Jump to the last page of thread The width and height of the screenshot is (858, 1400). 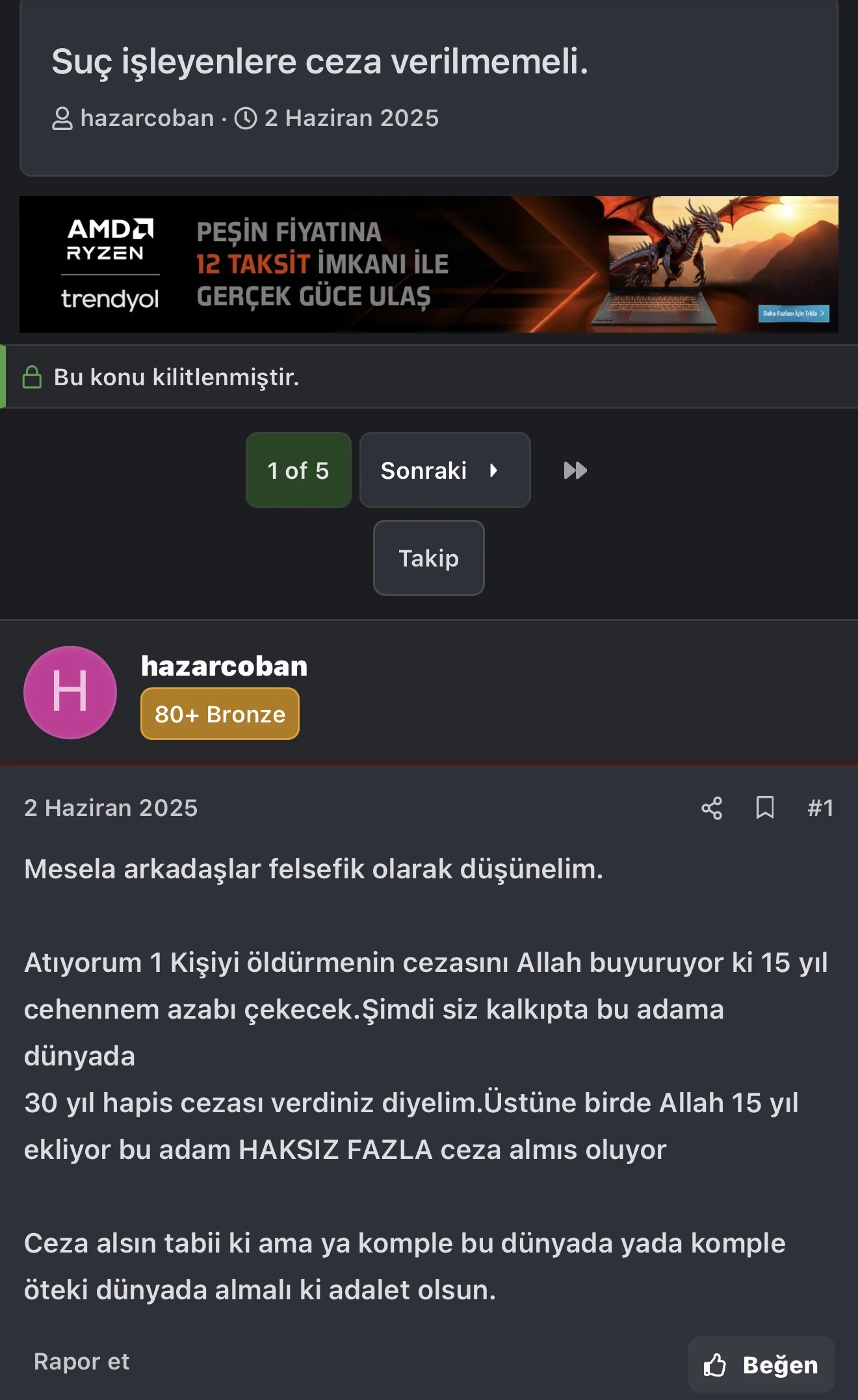coord(575,470)
